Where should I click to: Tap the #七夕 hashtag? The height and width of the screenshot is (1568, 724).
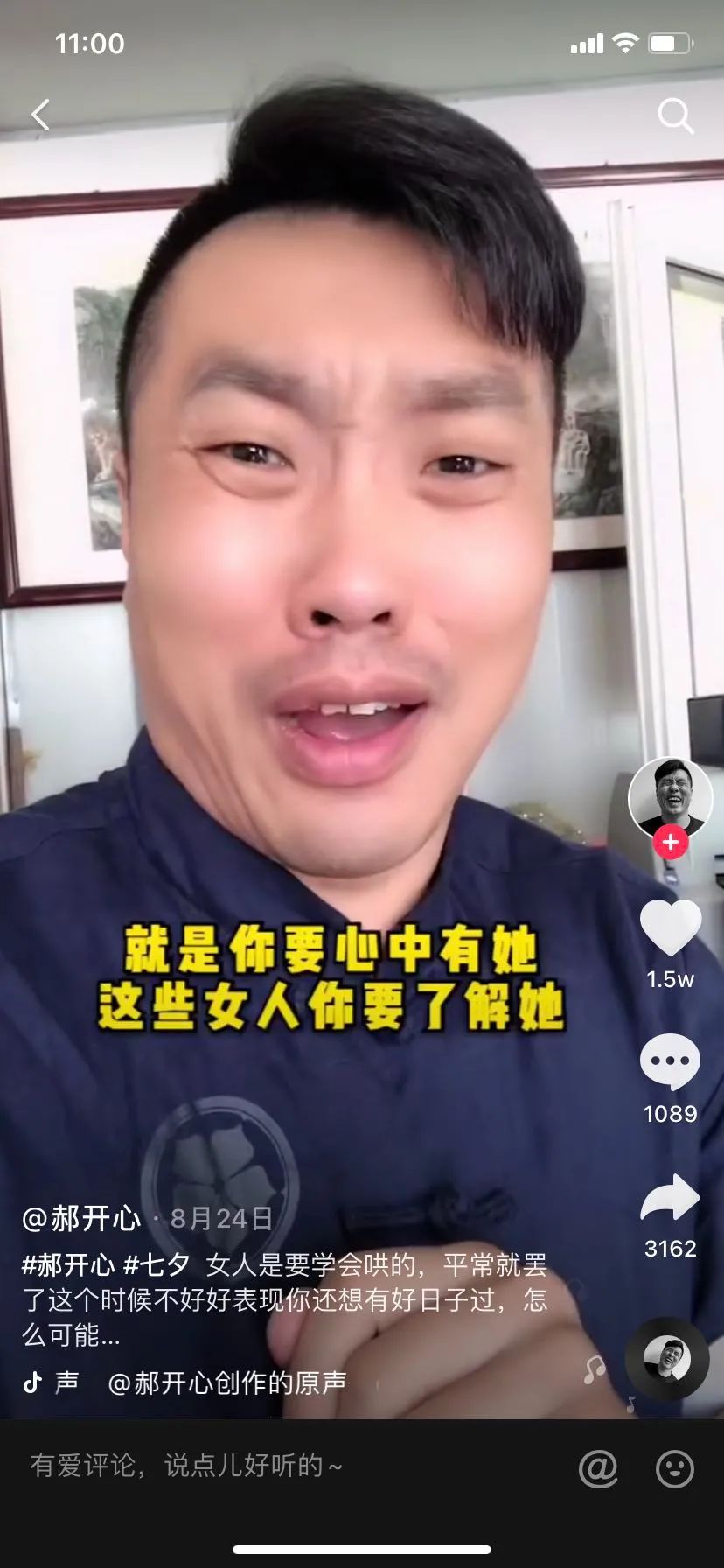[157, 1265]
